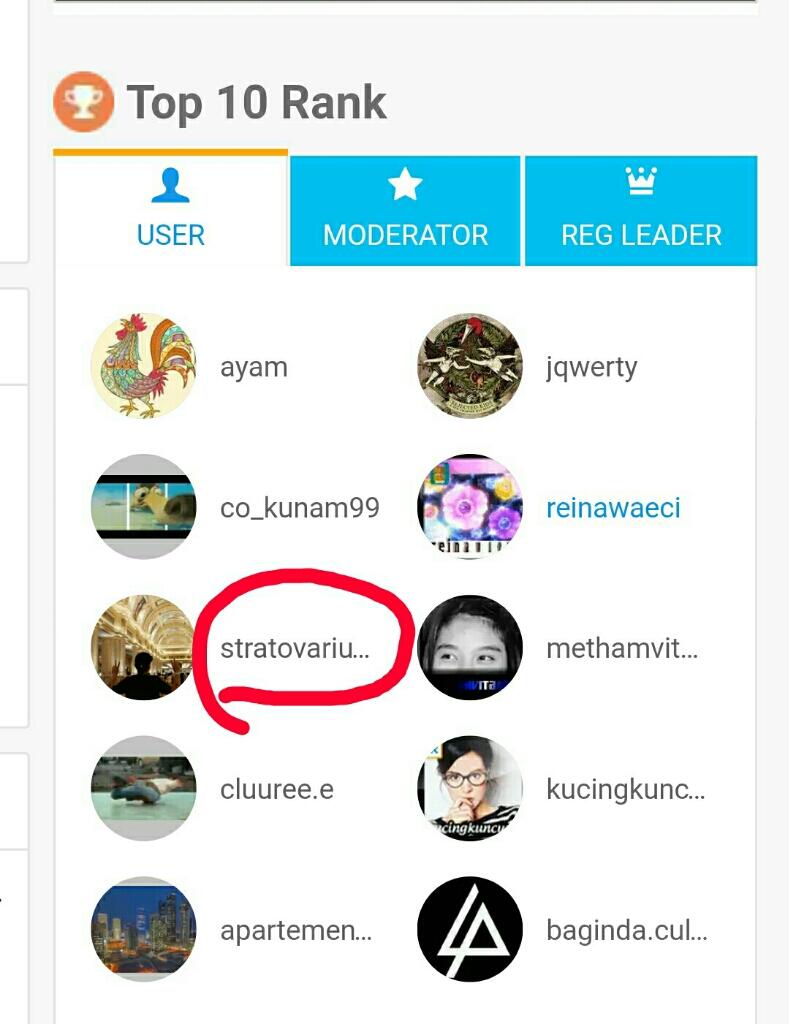The height and width of the screenshot is (1024, 789).
Task: Open cluuree.e's profile
Action: point(276,789)
